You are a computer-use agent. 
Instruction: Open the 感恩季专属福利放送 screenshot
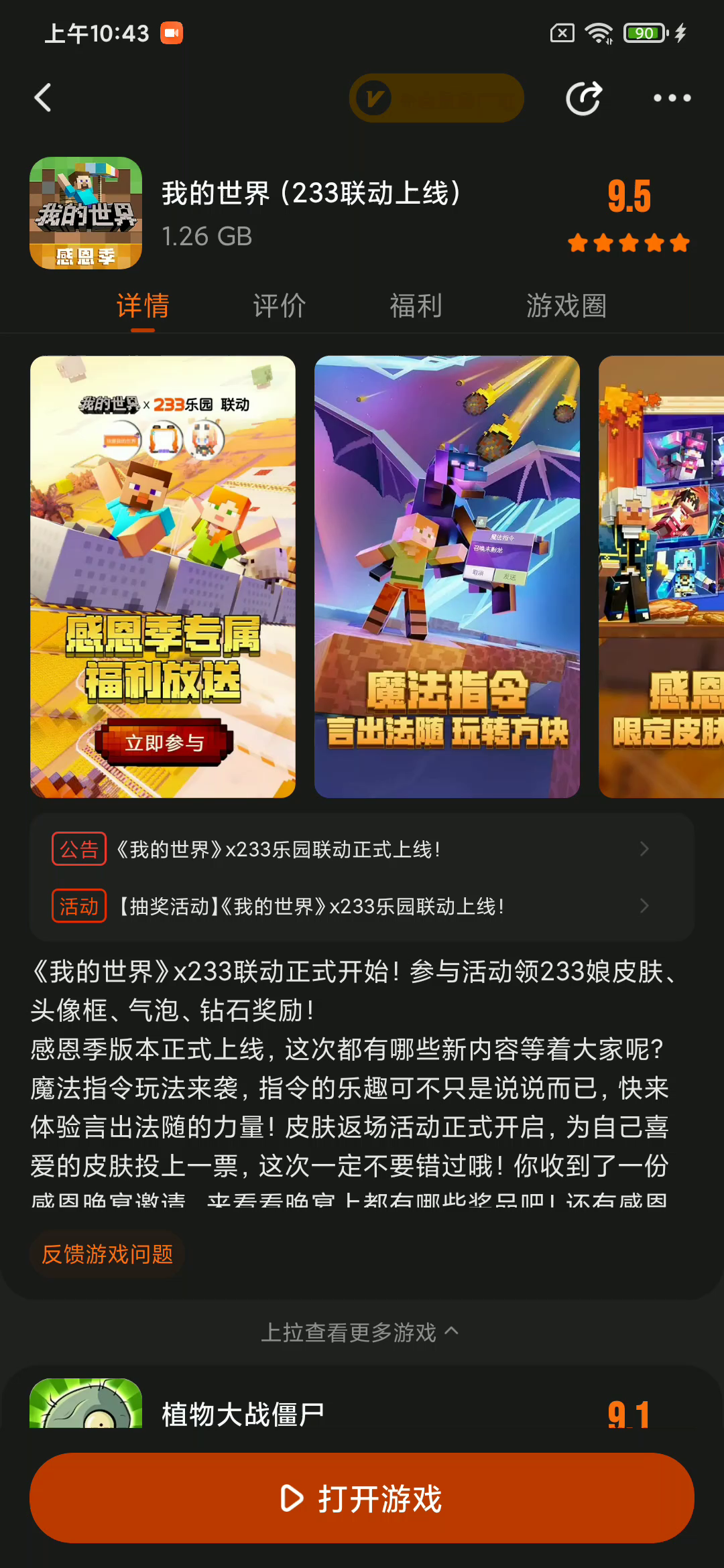pos(163,576)
